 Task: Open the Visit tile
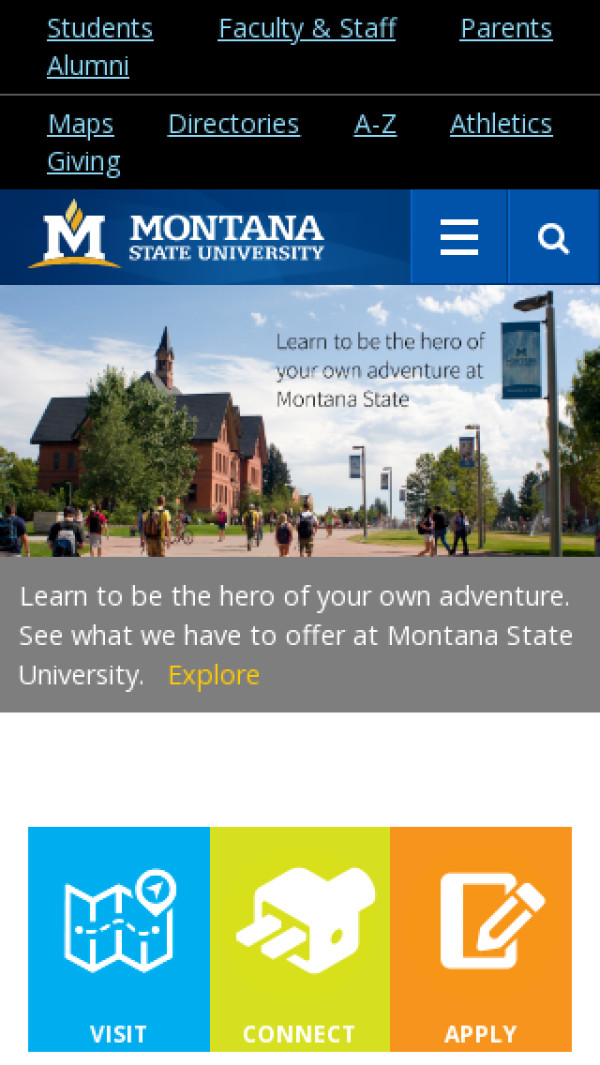coord(119,938)
